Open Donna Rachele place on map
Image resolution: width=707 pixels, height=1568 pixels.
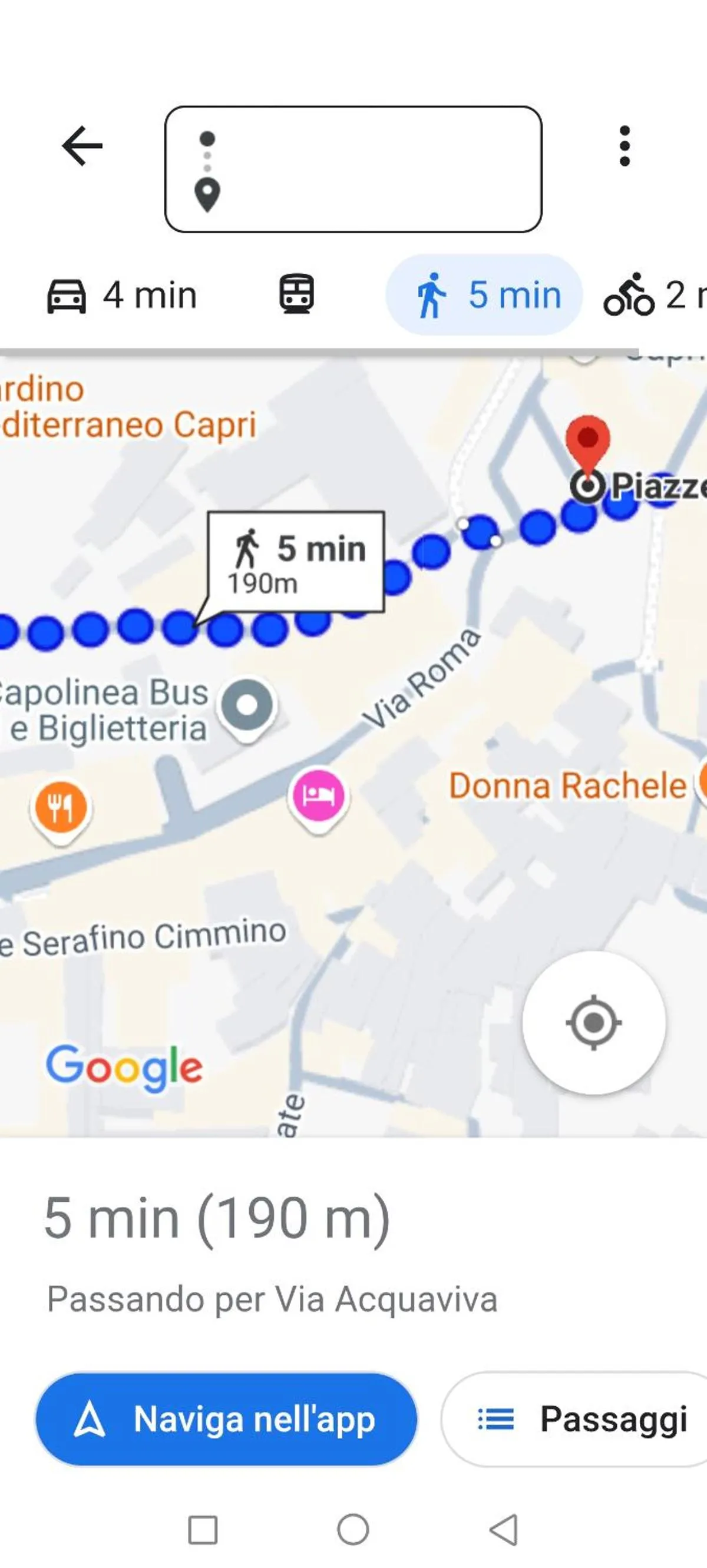tap(567, 785)
